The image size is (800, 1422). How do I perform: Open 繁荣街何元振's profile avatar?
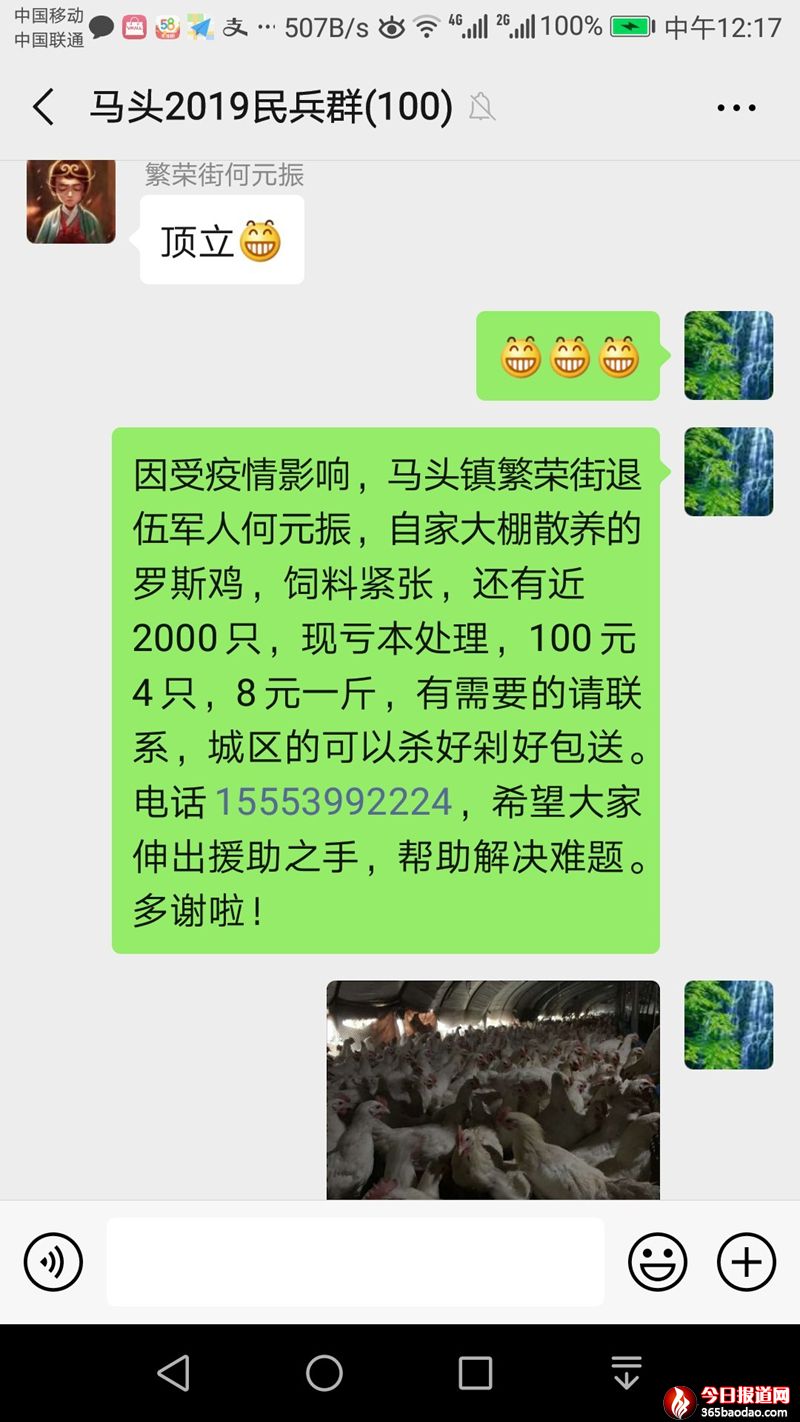coord(71,201)
